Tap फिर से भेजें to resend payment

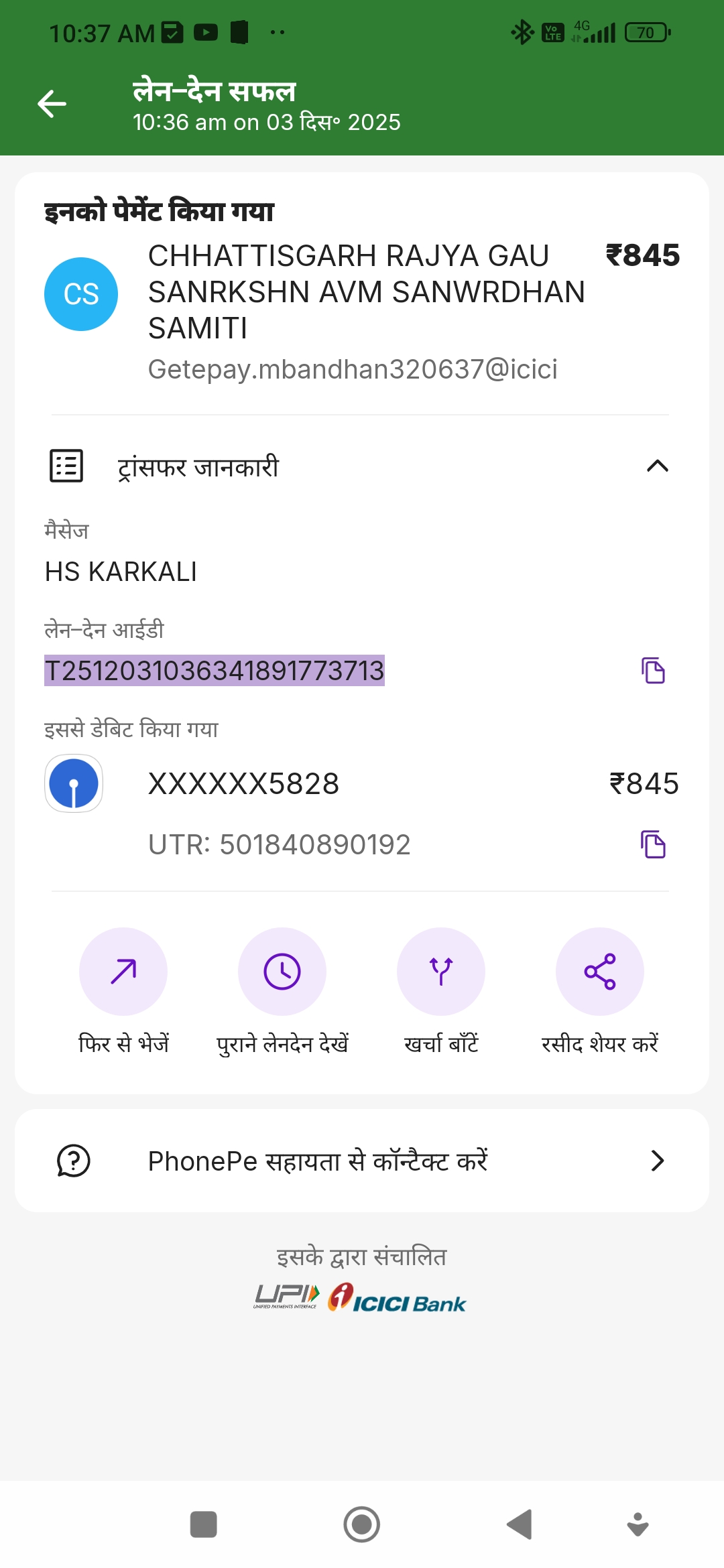[123, 972]
